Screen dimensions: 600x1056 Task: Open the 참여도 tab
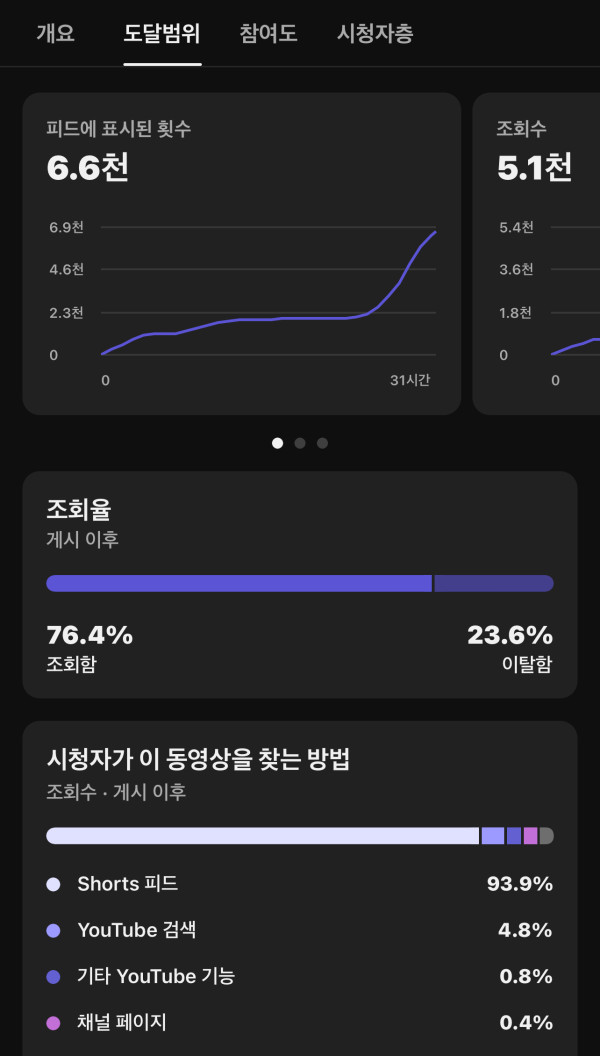[268, 33]
